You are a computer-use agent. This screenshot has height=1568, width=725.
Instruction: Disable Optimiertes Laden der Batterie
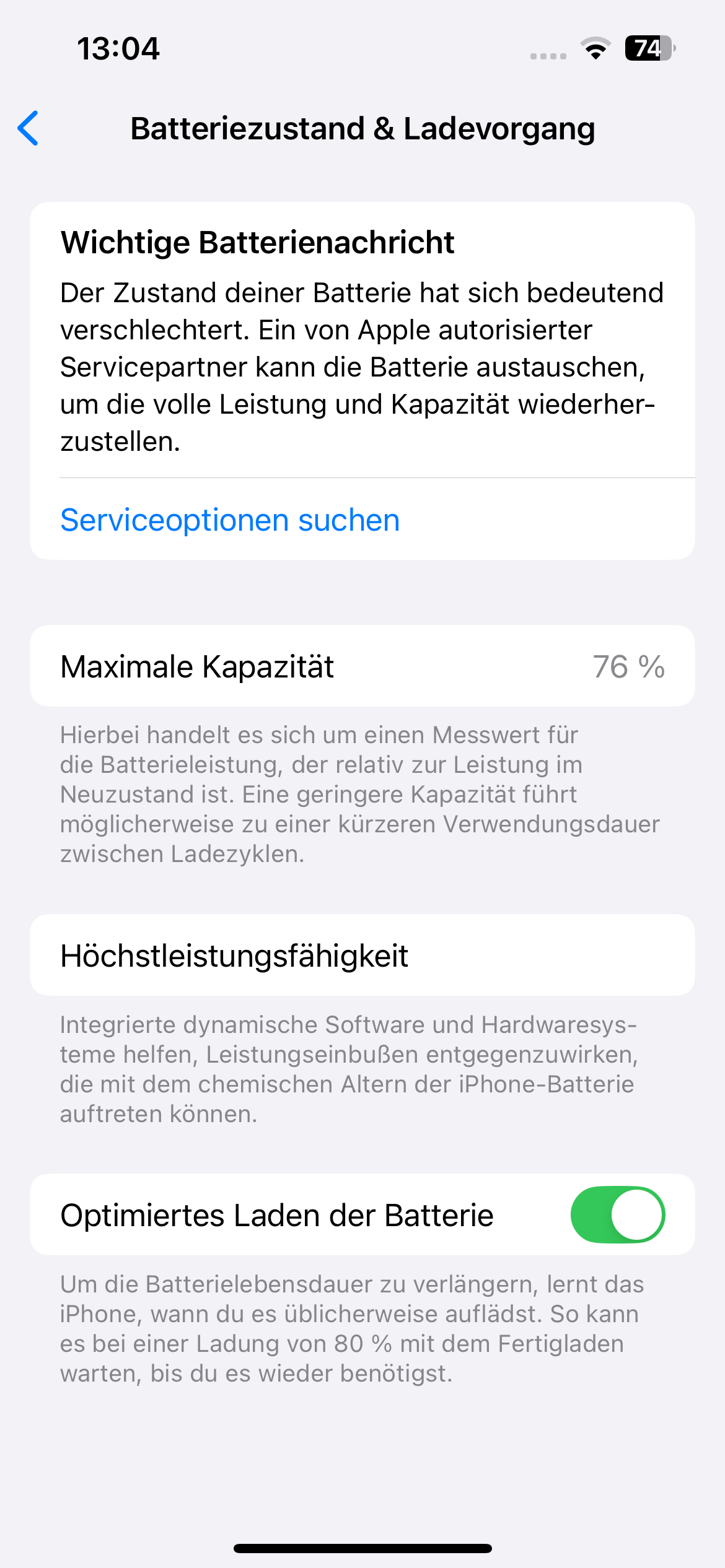pyautogui.click(x=617, y=1214)
